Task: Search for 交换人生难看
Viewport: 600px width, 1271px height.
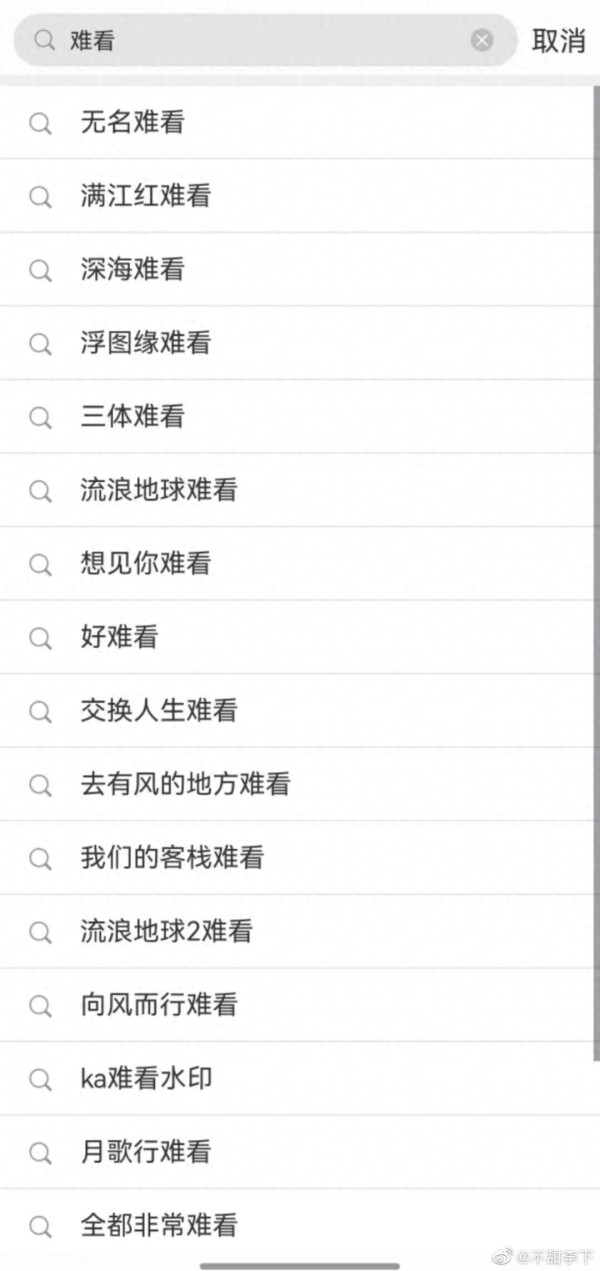Action: [159, 711]
